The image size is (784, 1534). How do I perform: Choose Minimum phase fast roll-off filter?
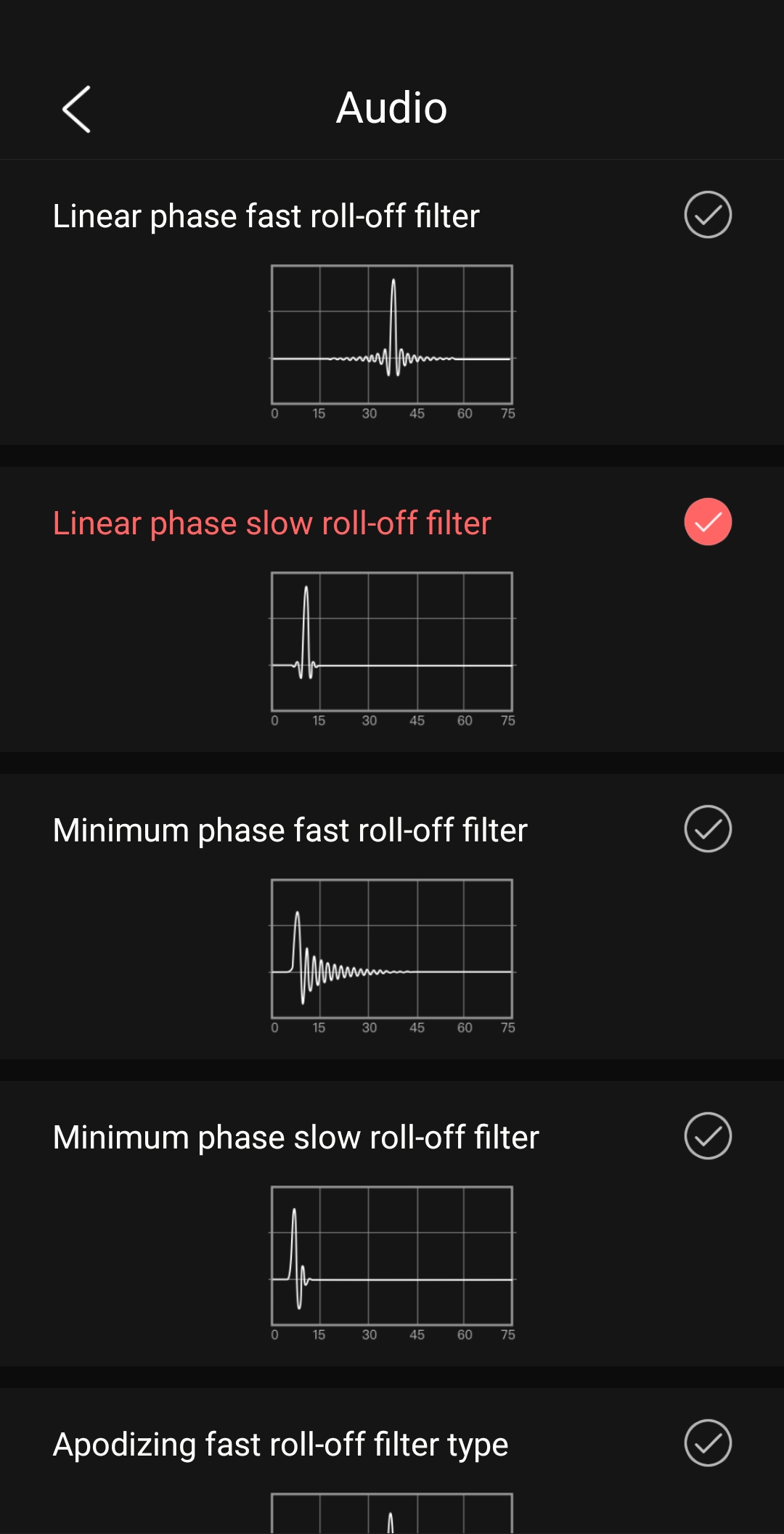[707, 829]
